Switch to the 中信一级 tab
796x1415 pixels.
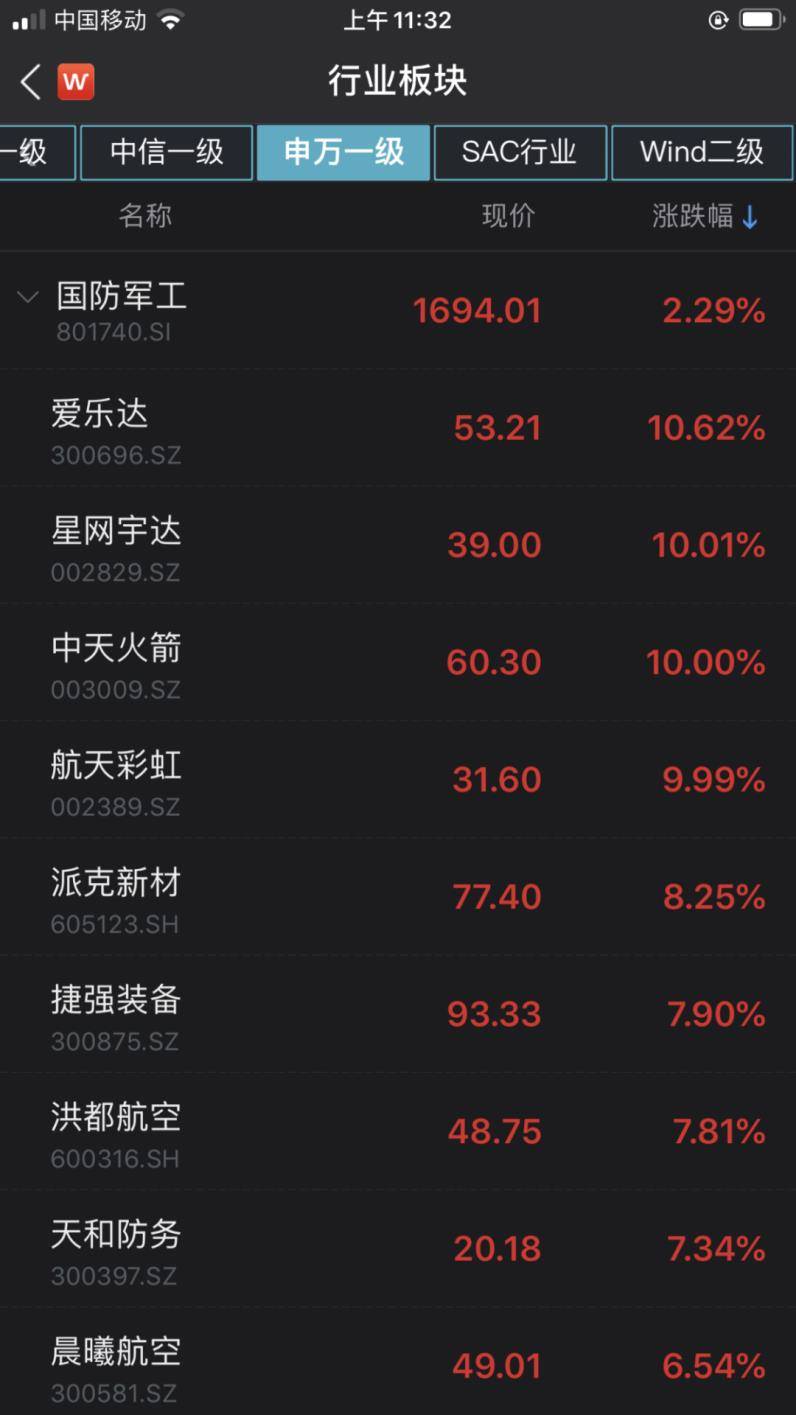coord(166,152)
